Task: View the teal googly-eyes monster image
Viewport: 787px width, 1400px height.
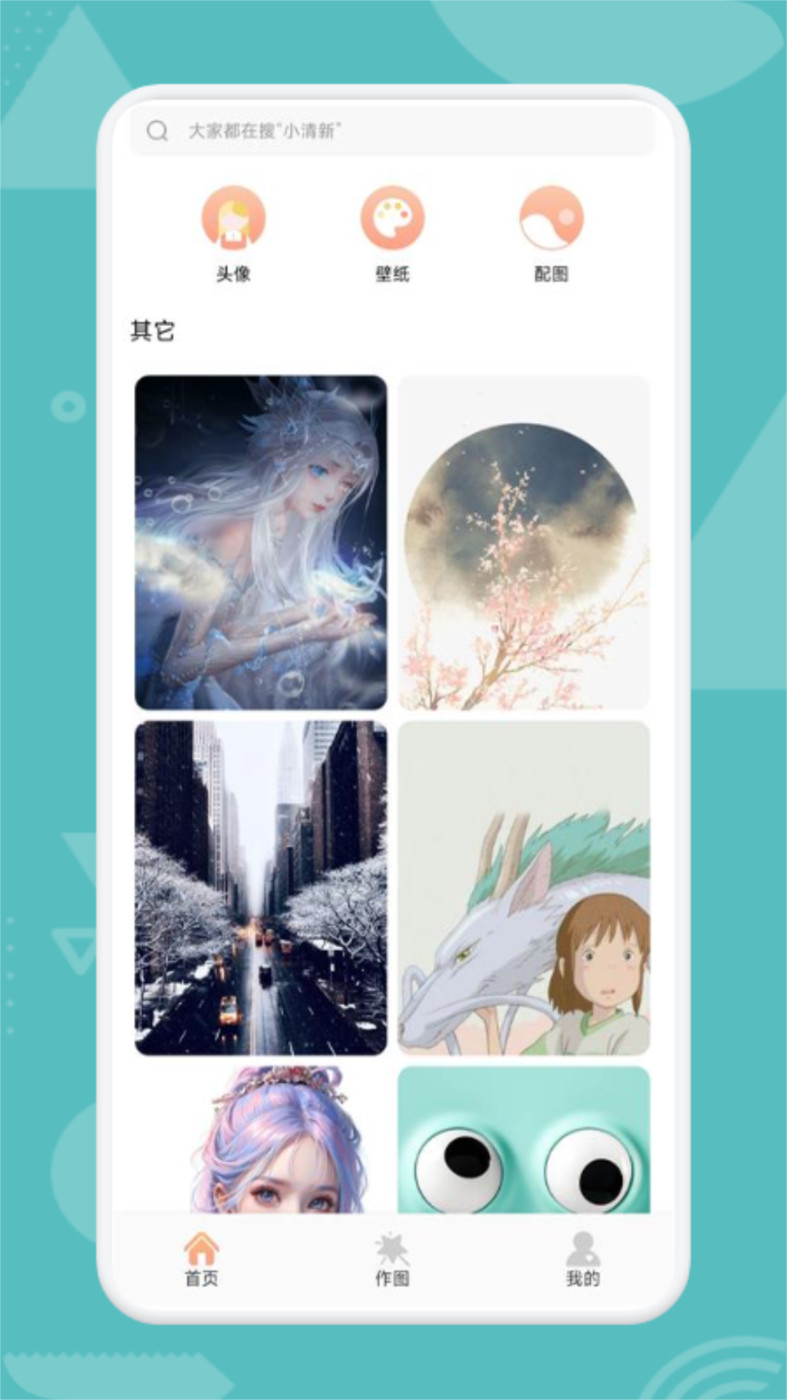Action: tap(525, 1140)
